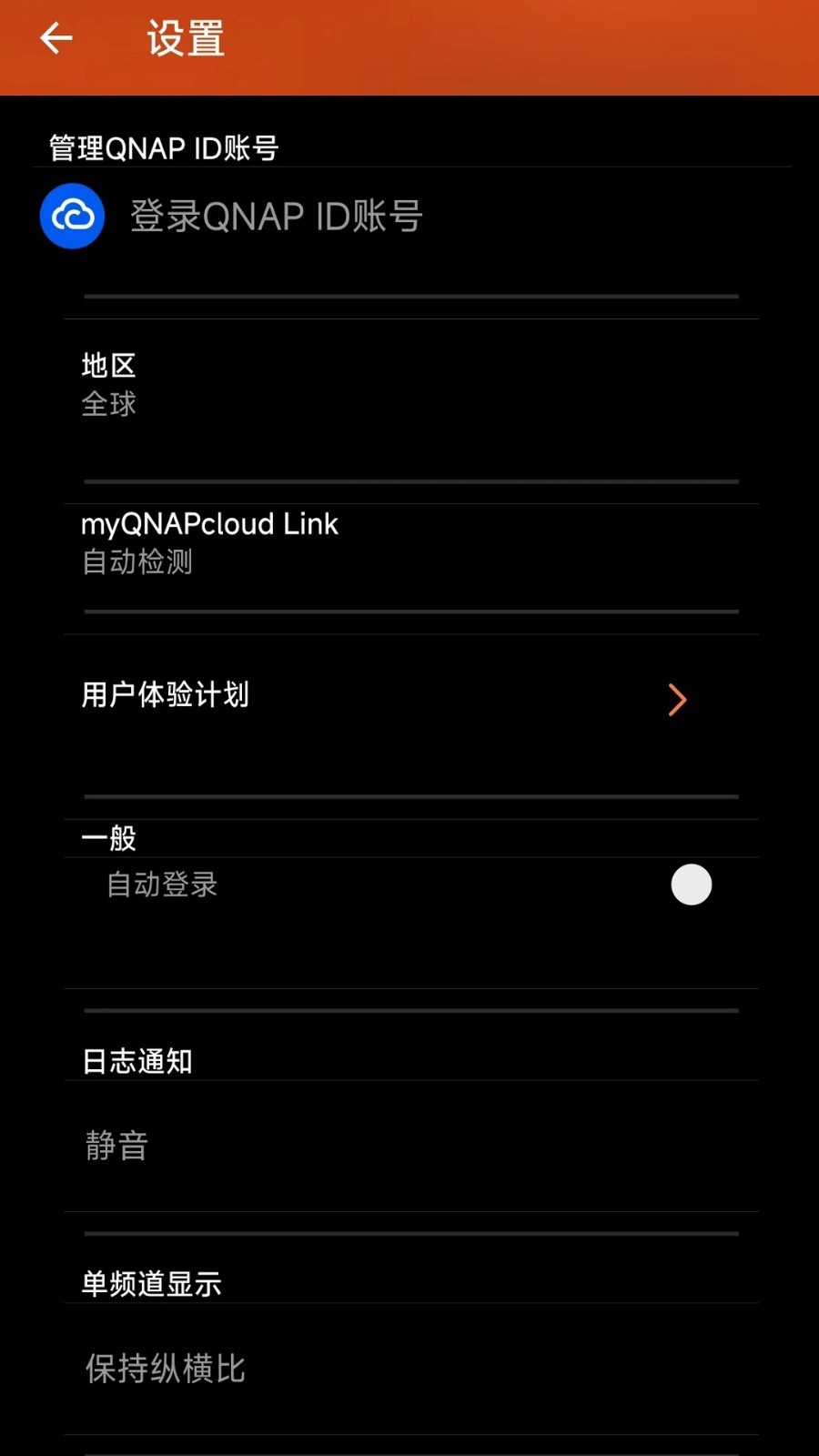Open the myQNAPcloud Link setting

coord(409,542)
